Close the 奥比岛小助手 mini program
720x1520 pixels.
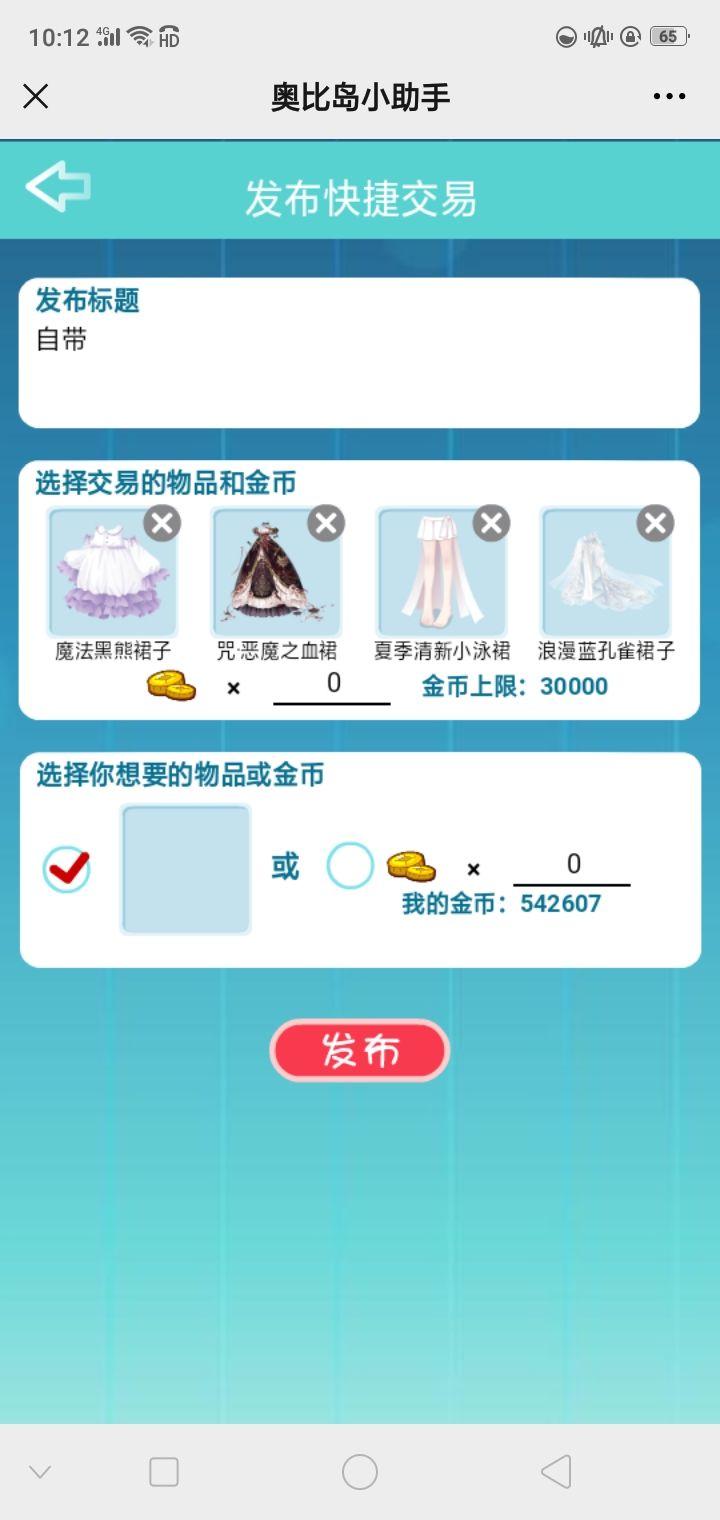(x=36, y=96)
